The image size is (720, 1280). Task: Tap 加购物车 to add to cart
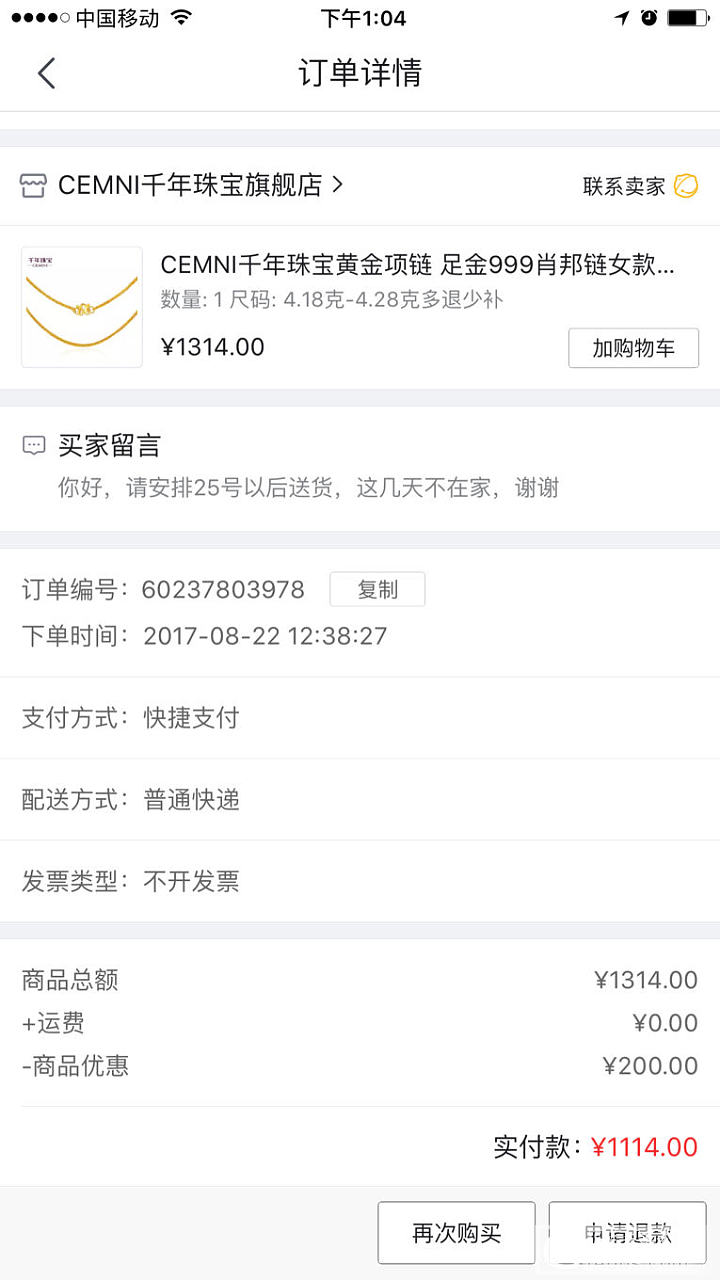tap(633, 348)
